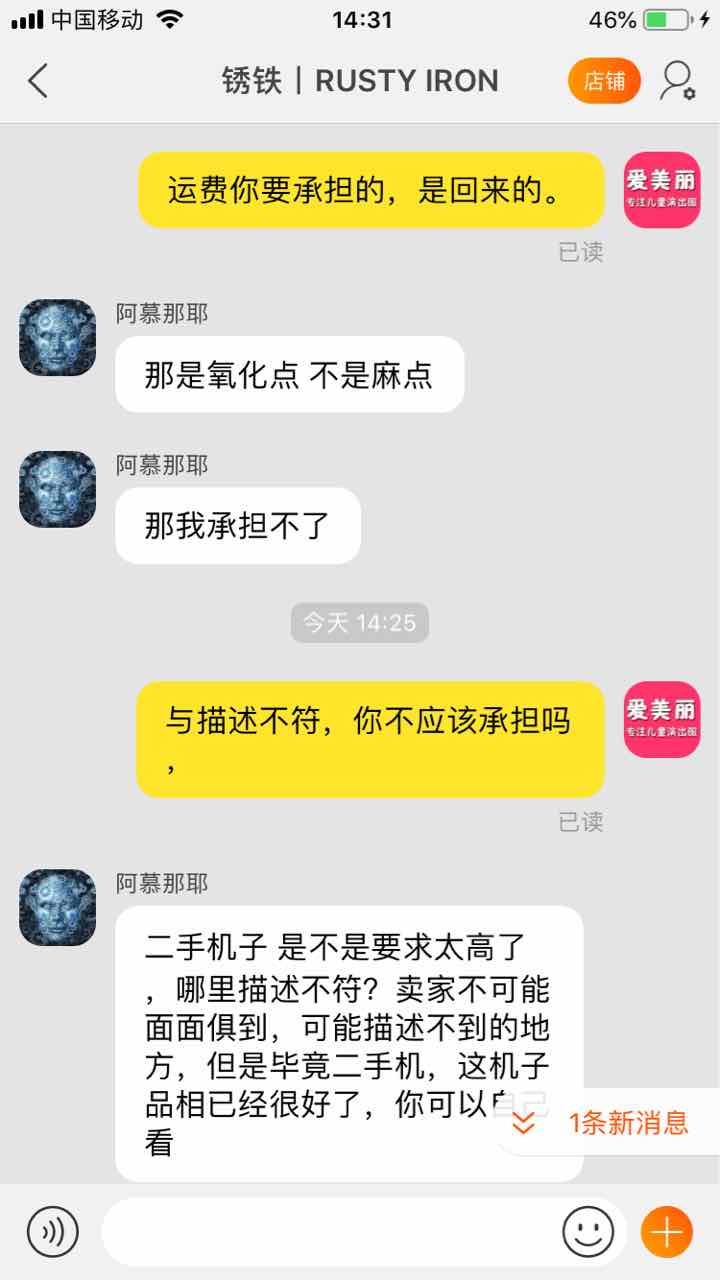Open the emoji picker

[x=588, y=1231]
